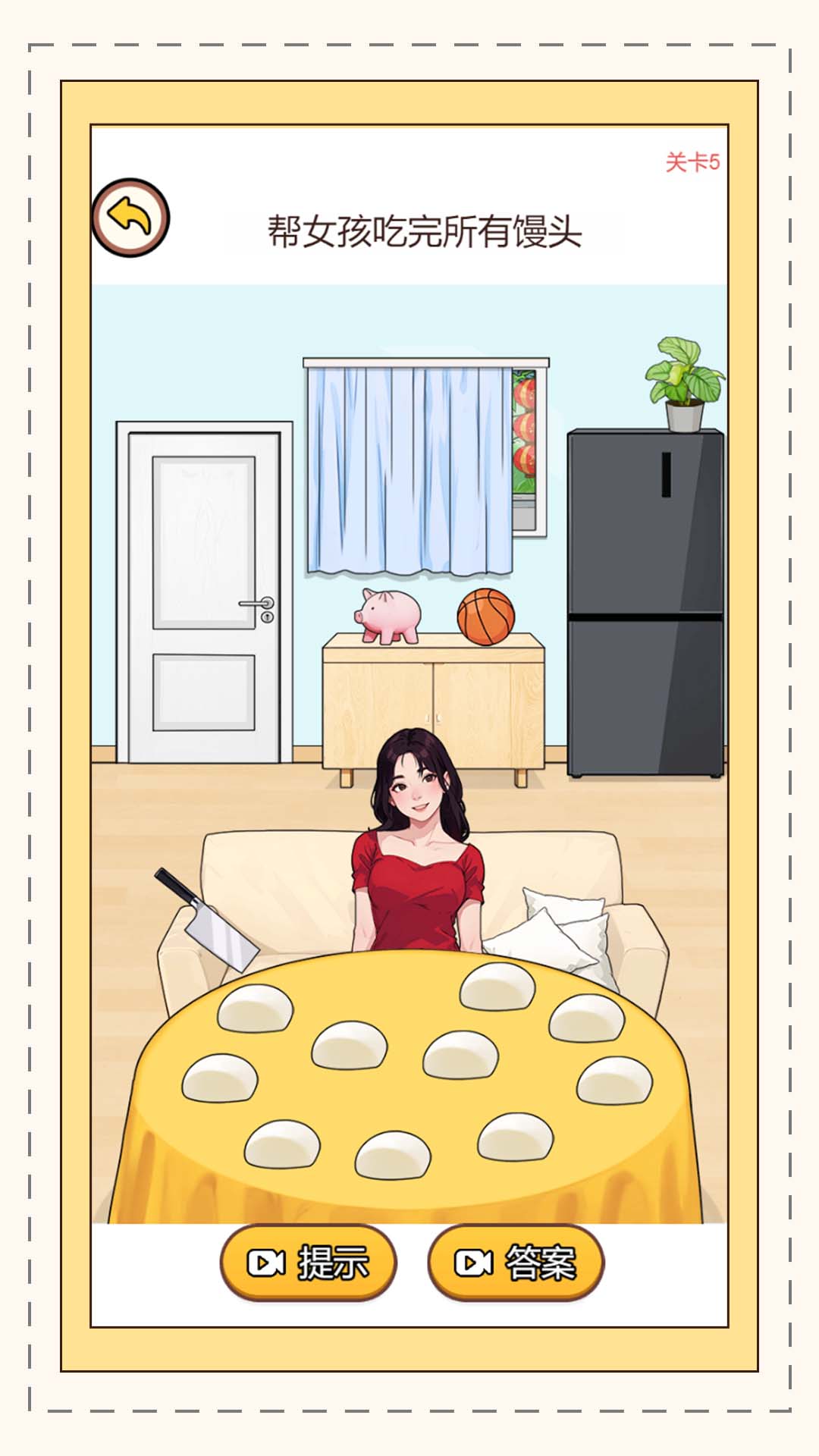This screenshot has width=819, height=1456.
Task: Tap the basketball on the cabinet
Action: point(485,617)
